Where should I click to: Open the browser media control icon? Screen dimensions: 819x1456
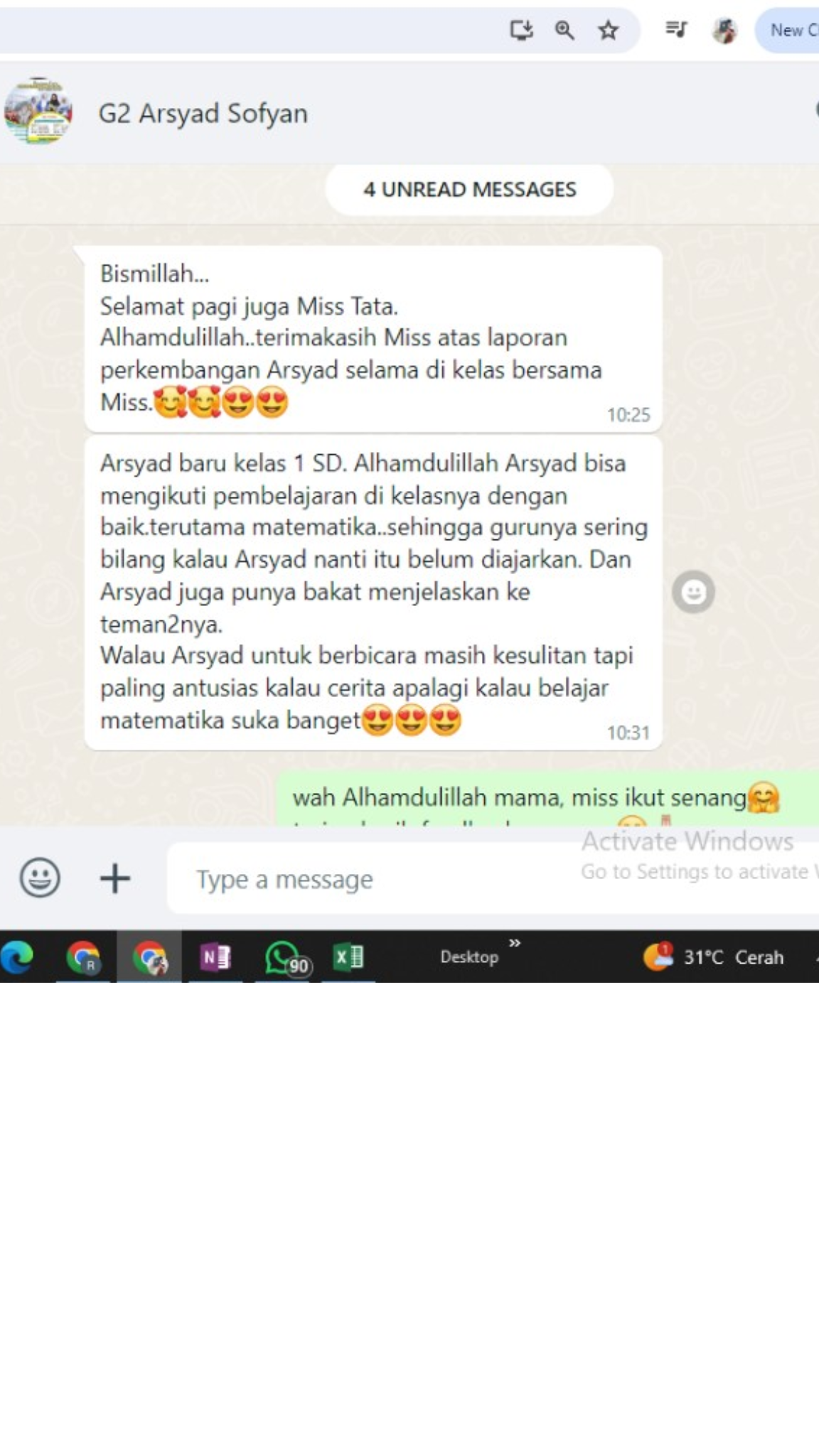click(675, 30)
